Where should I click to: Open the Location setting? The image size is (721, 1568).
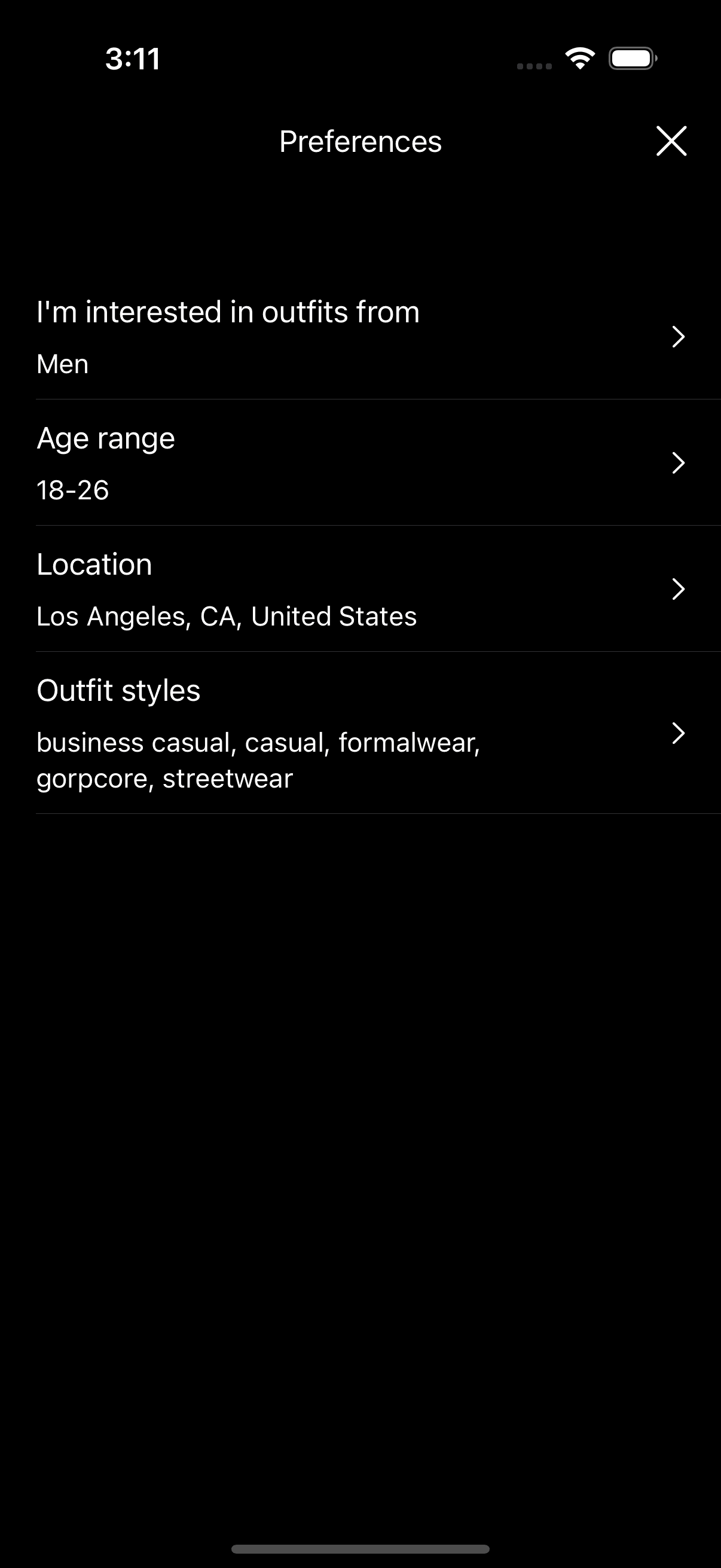click(x=360, y=588)
